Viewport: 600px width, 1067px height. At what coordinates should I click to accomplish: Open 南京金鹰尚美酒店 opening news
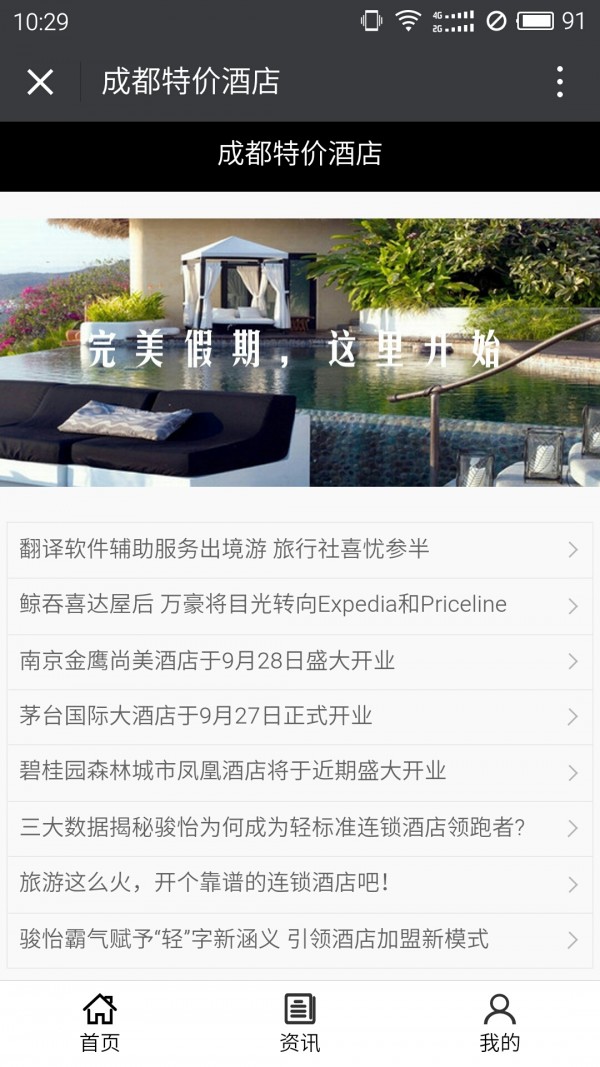[x=299, y=661]
